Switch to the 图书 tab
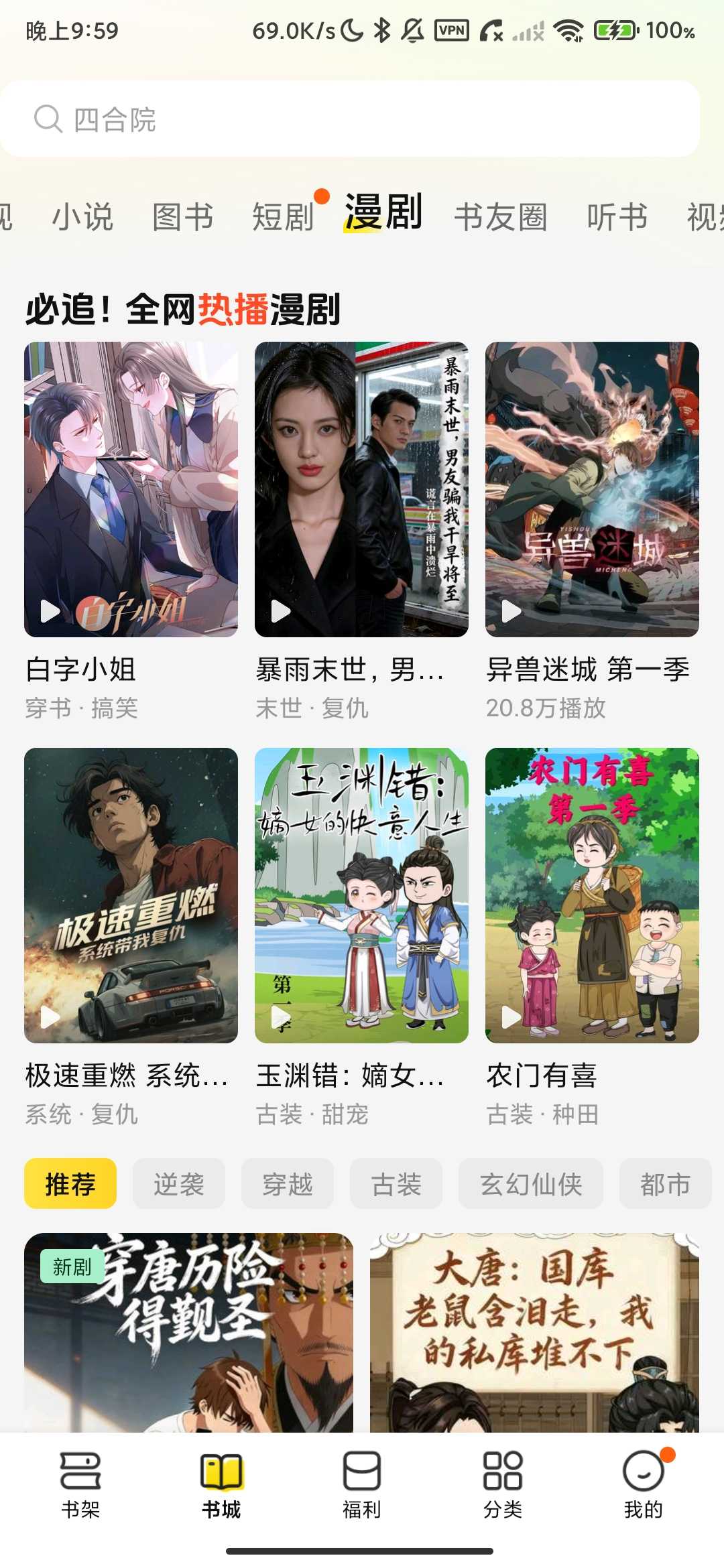The height and width of the screenshot is (1568, 724). [x=182, y=217]
